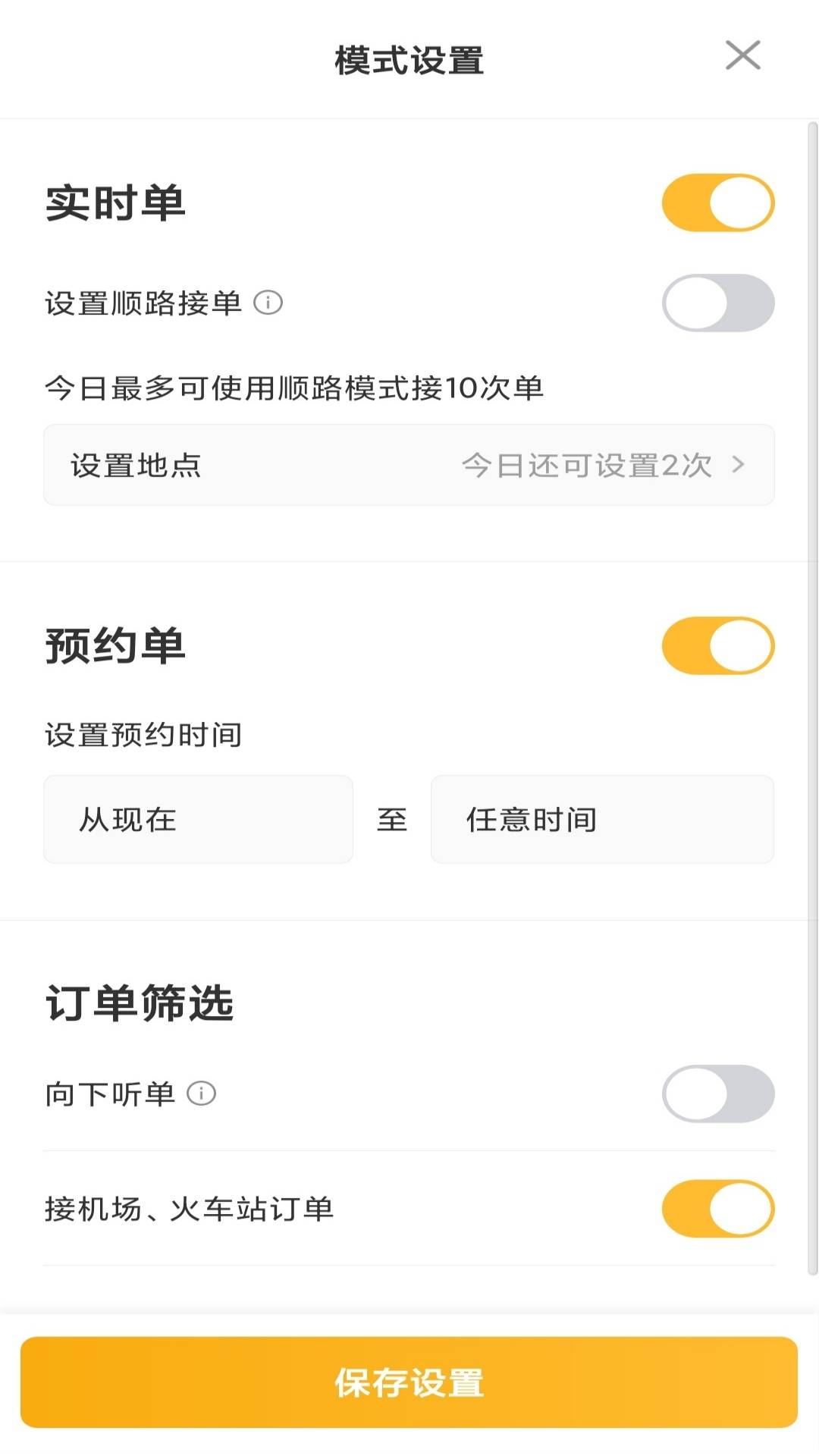Screen dimensions: 819x1456
Task: Enable the 设置顺路接单 switch
Action: click(717, 302)
